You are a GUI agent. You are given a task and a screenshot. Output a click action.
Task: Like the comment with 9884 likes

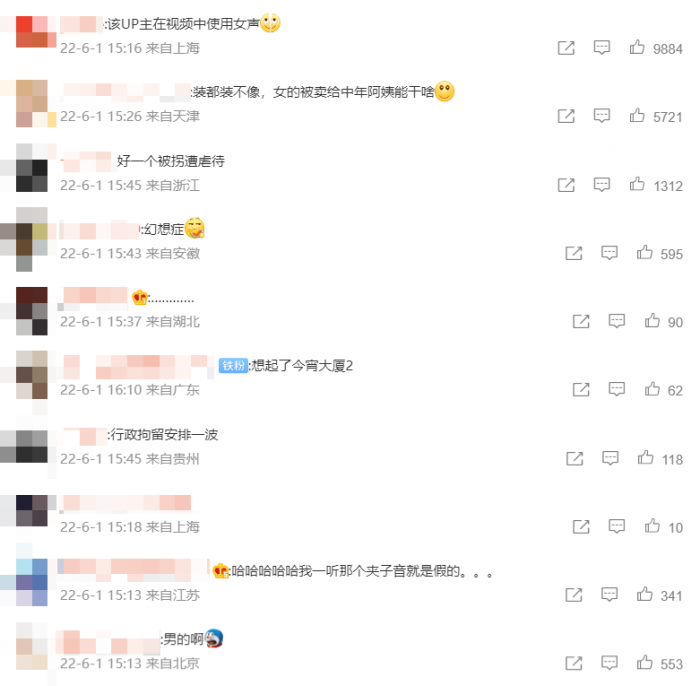[637, 47]
